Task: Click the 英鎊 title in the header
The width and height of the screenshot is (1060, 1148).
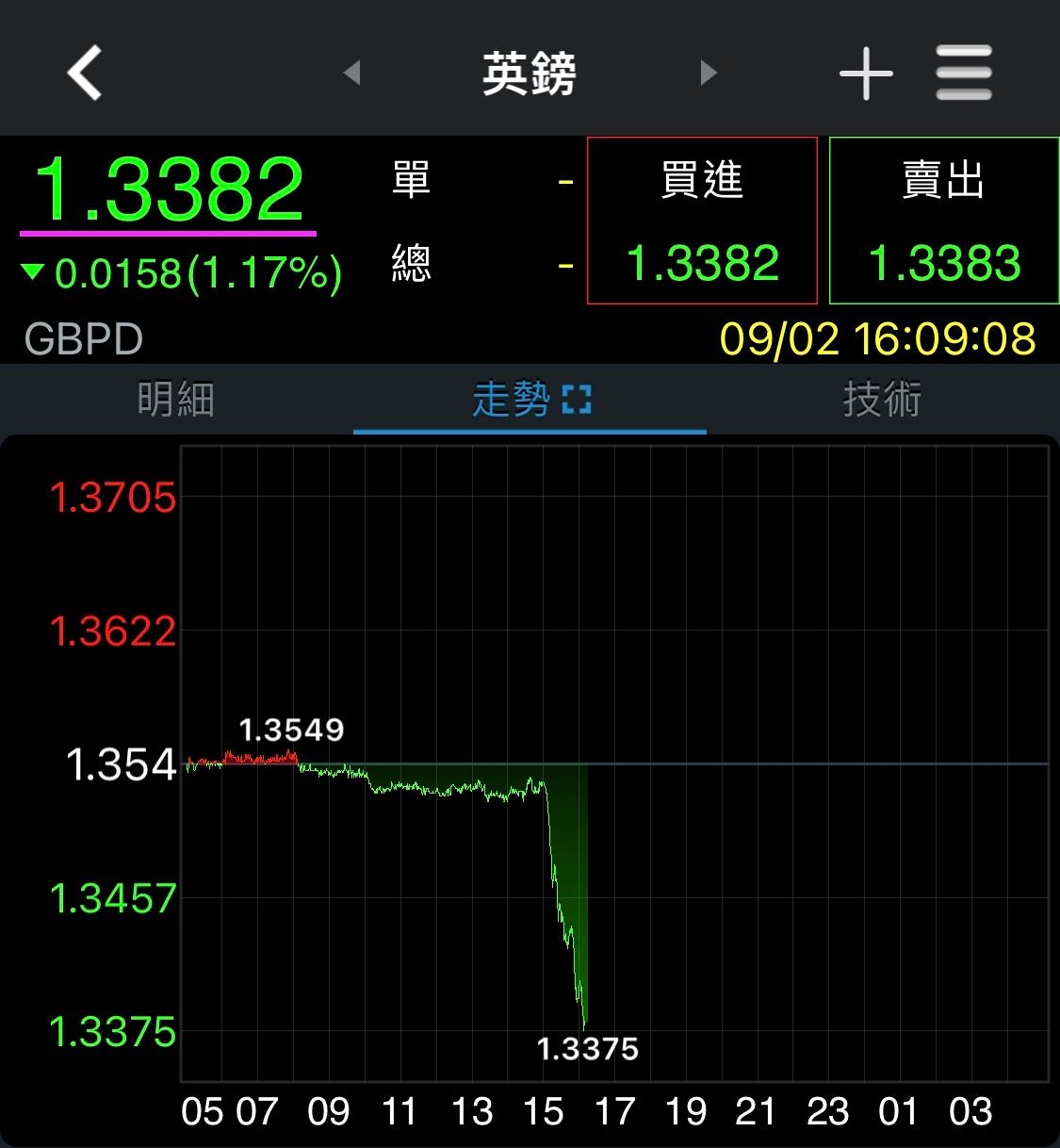Action: click(530, 74)
